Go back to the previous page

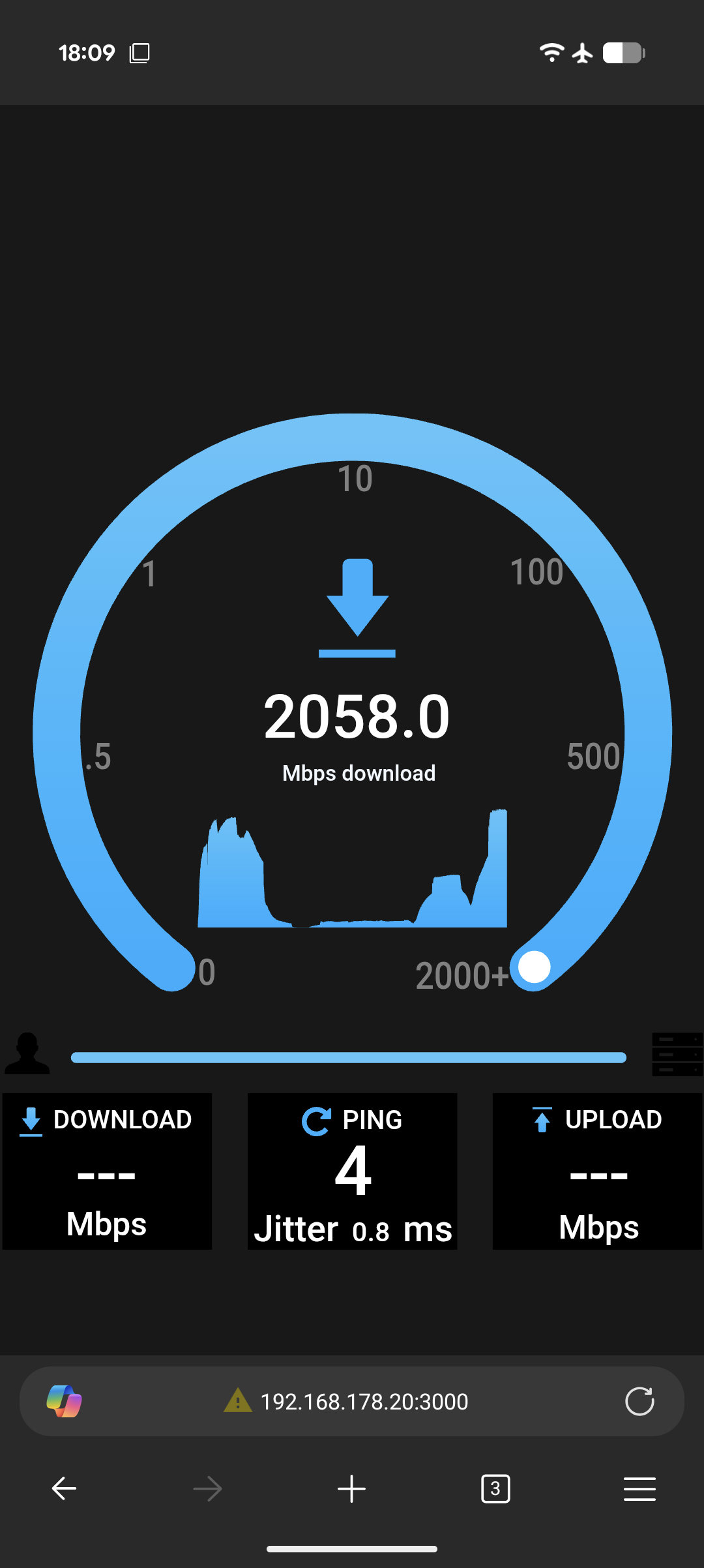tap(64, 1488)
